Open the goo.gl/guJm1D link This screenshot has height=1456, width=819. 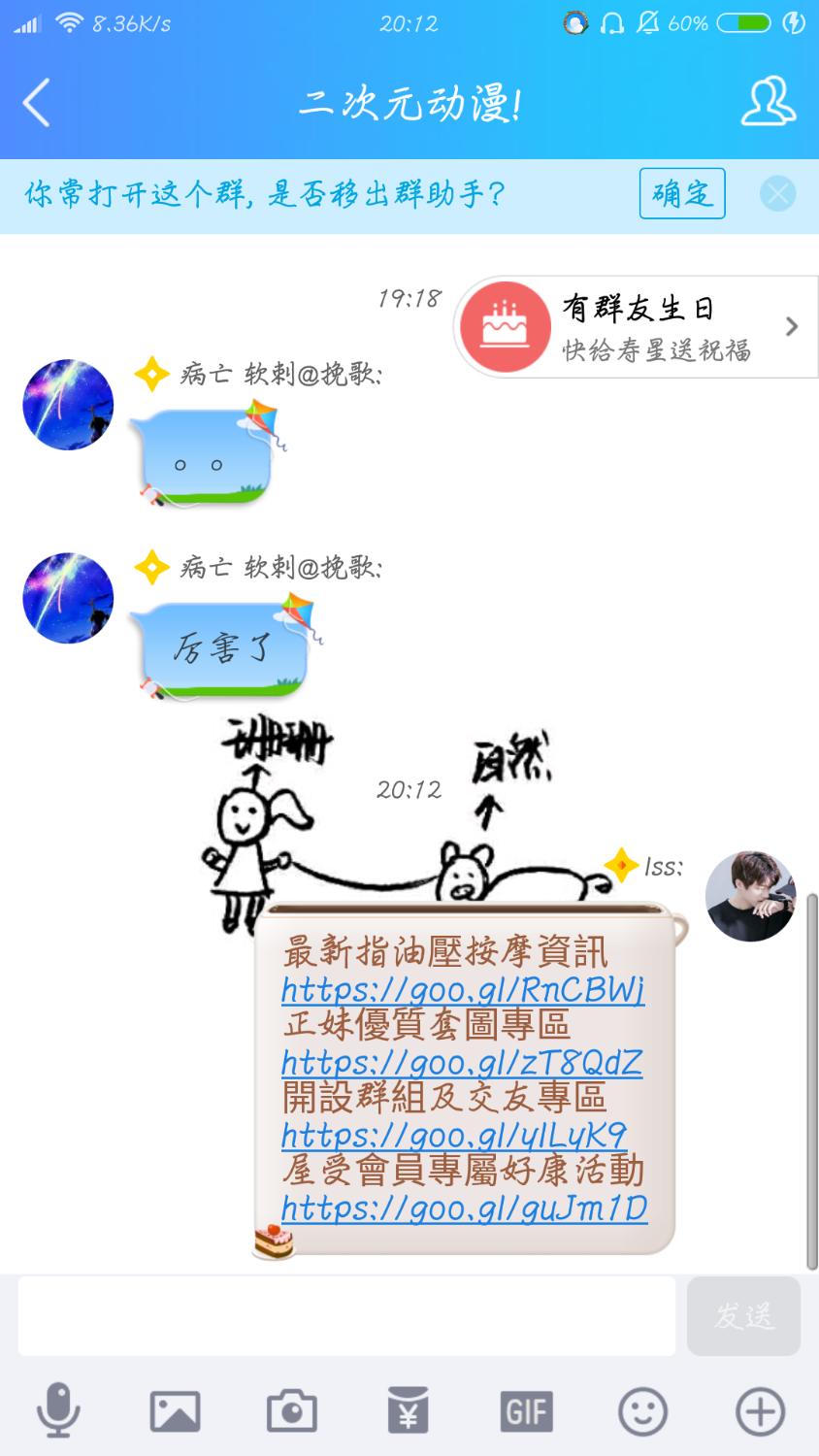pos(464,1208)
